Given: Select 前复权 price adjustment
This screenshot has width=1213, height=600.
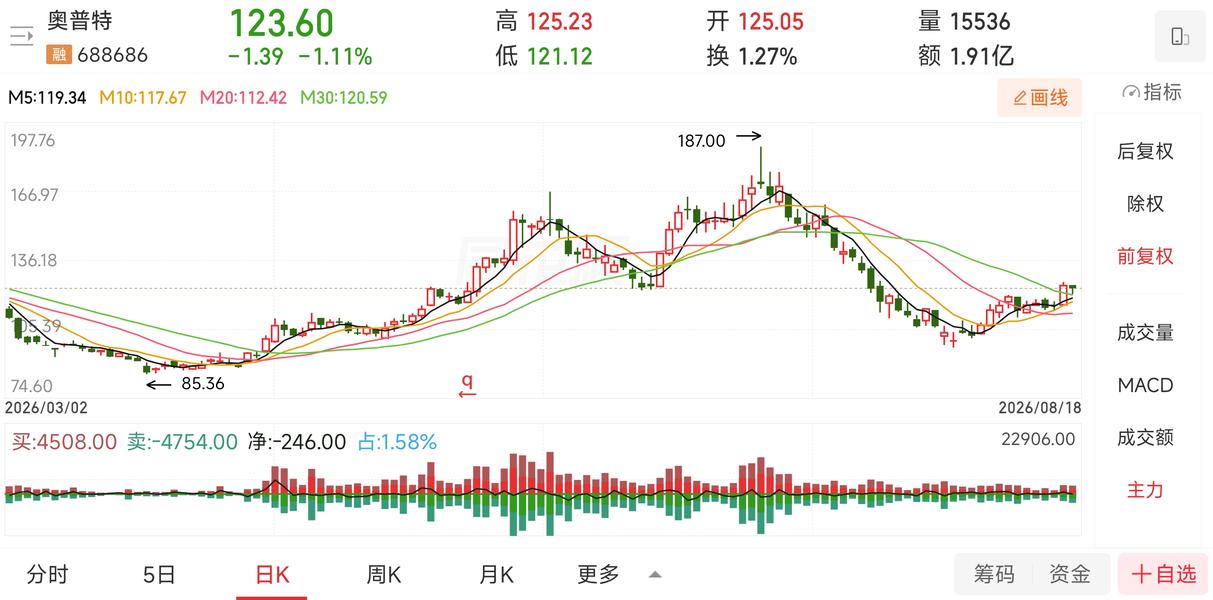Looking at the screenshot, I should point(1145,256).
